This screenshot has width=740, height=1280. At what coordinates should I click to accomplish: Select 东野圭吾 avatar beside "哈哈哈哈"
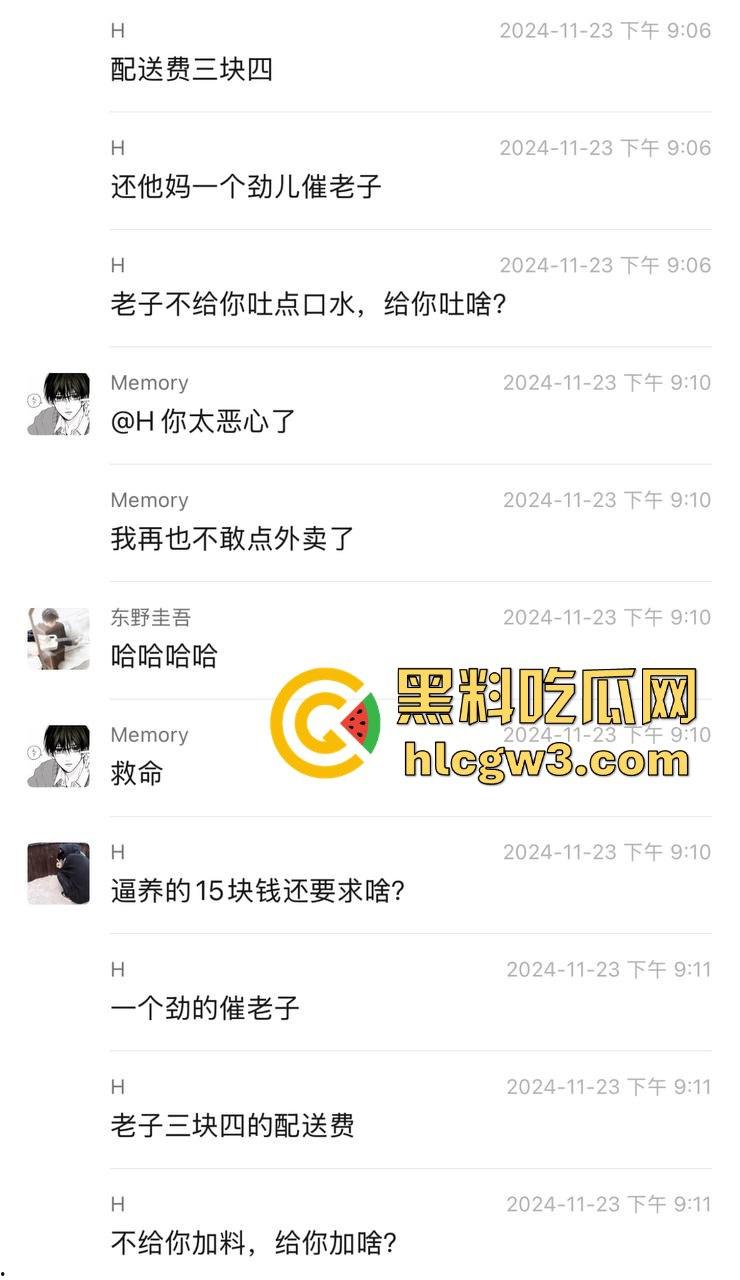(x=57, y=638)
